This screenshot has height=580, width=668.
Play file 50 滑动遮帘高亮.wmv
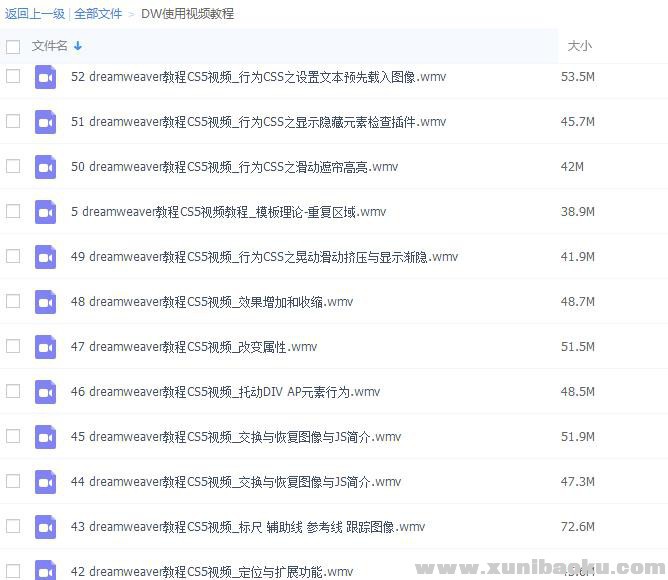tap(234, 167)
